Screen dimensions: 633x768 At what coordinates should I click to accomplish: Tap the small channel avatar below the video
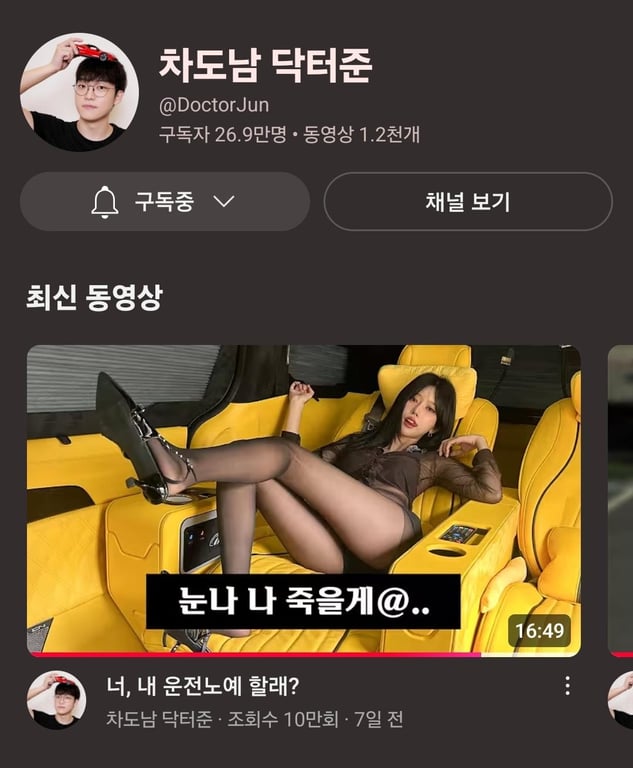[x=56, y=700]
